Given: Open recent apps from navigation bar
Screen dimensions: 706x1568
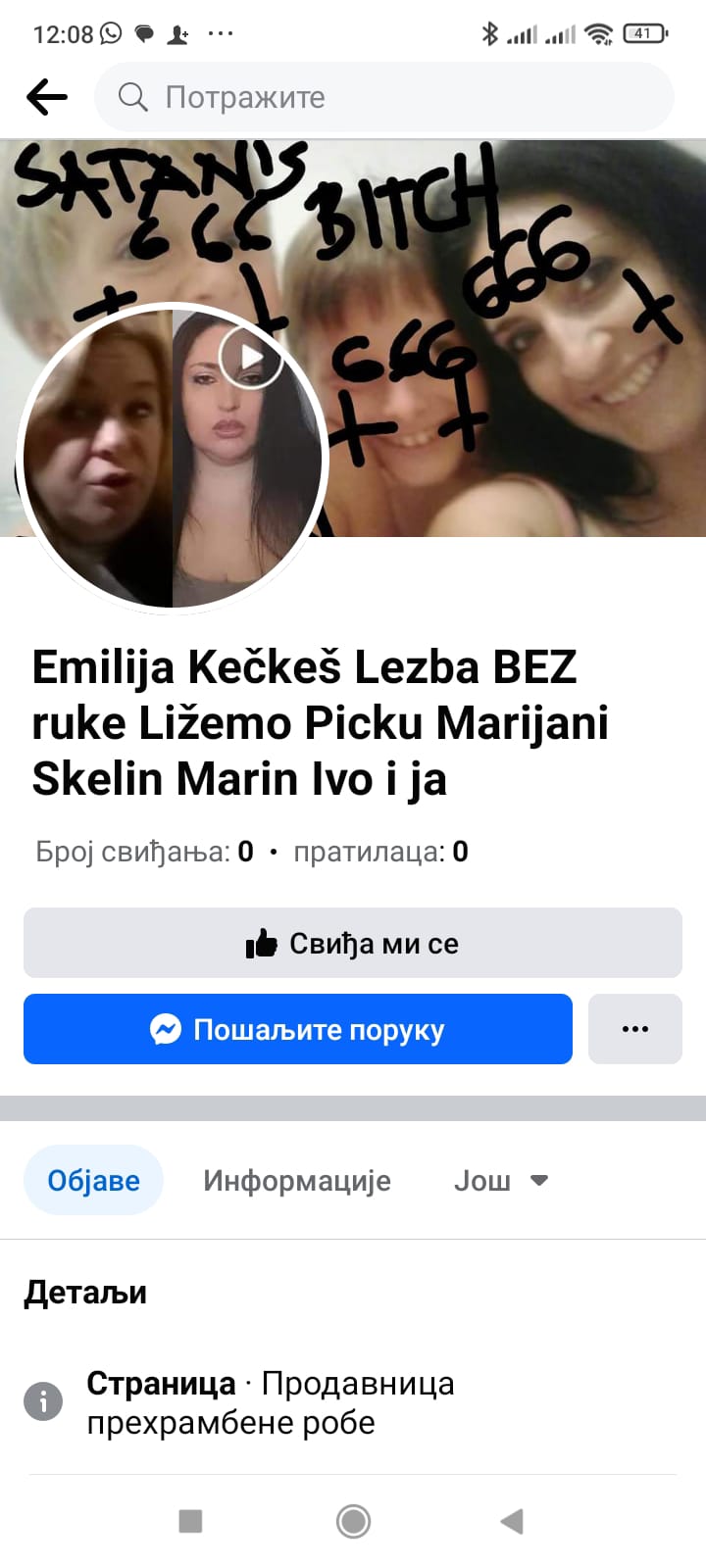Looking at the screenshot, I should click(190, 1521).
